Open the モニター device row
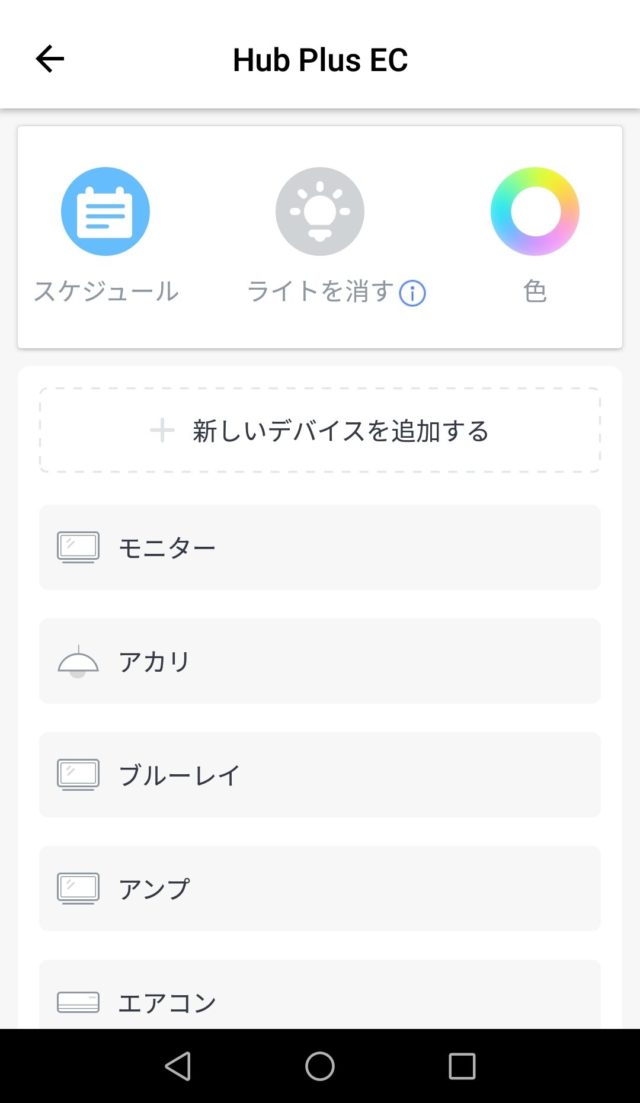Screen dimensions: 640x1103 coord(320,547)
